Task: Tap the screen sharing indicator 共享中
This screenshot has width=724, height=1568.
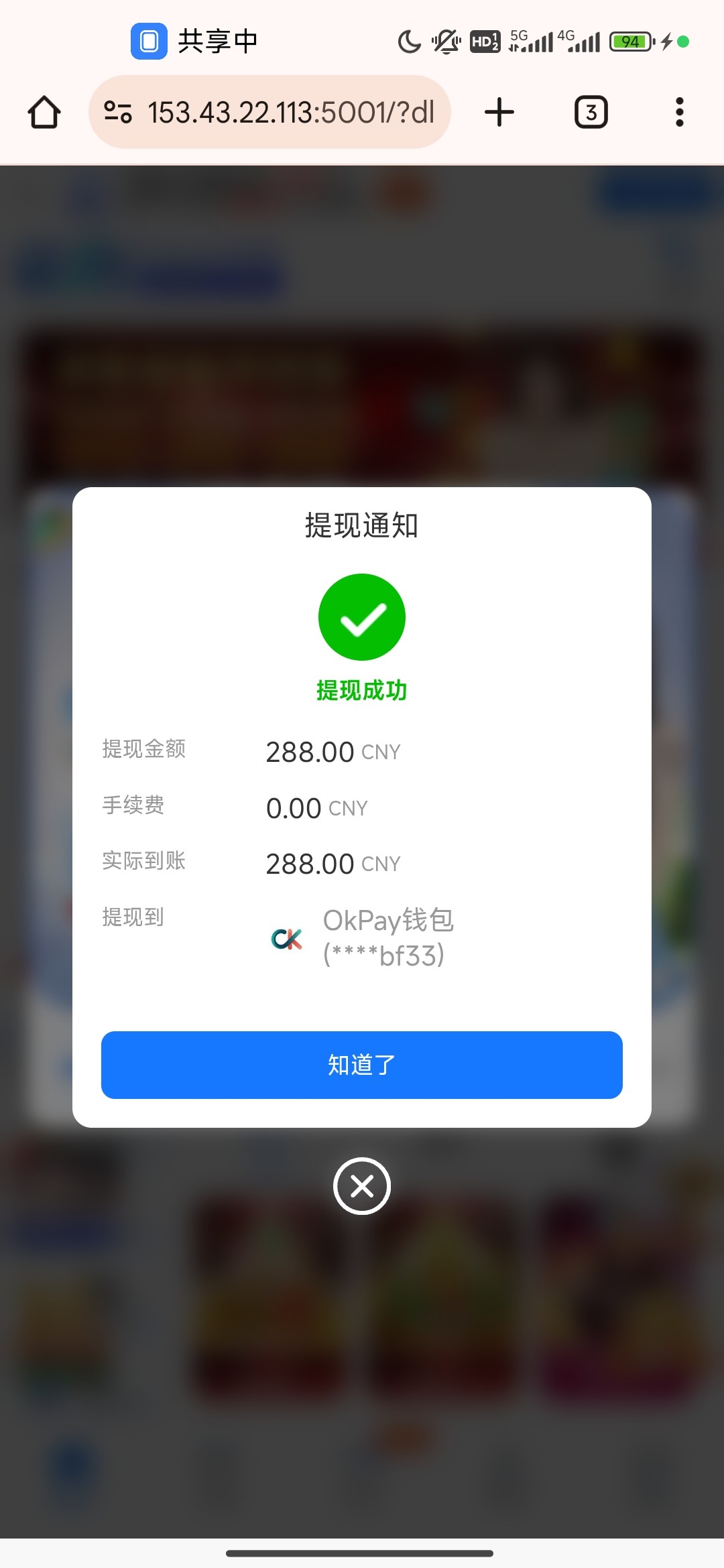Action: tap(193, 42)
